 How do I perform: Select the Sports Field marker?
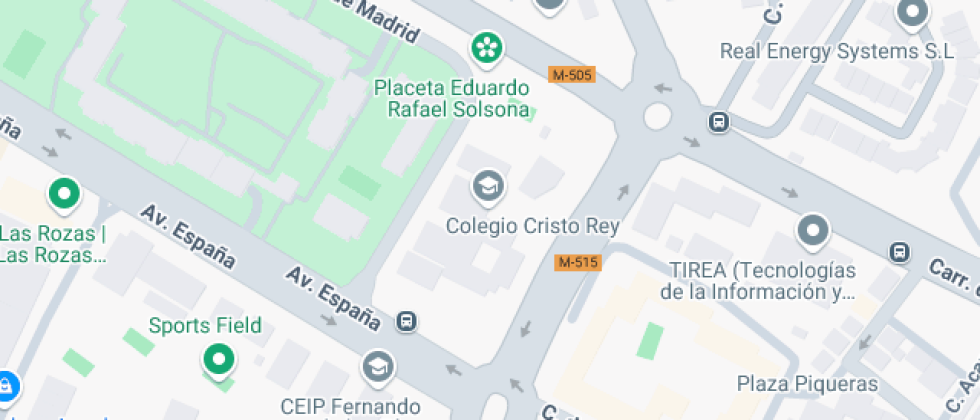coord(218,358)
